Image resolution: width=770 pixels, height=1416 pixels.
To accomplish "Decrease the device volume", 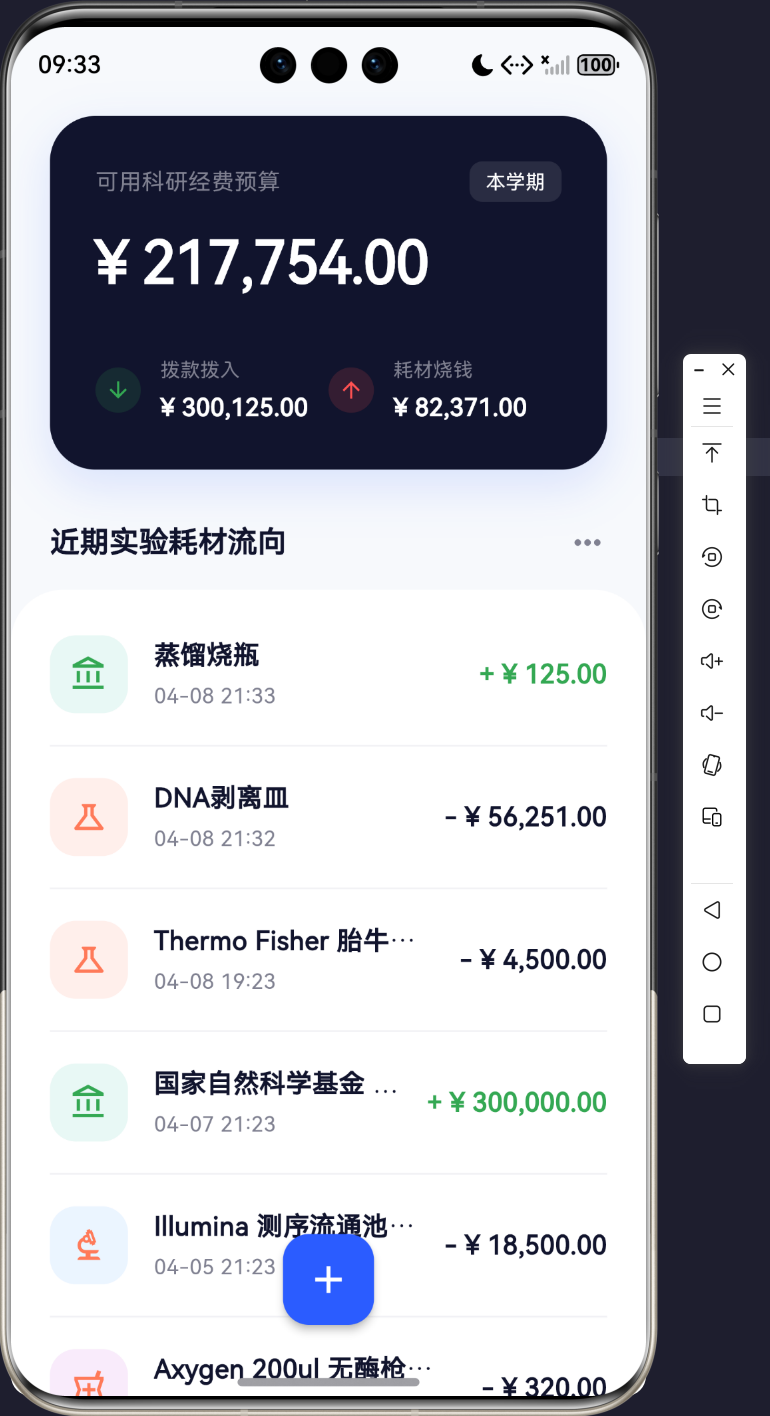I will tap(711, 713).
